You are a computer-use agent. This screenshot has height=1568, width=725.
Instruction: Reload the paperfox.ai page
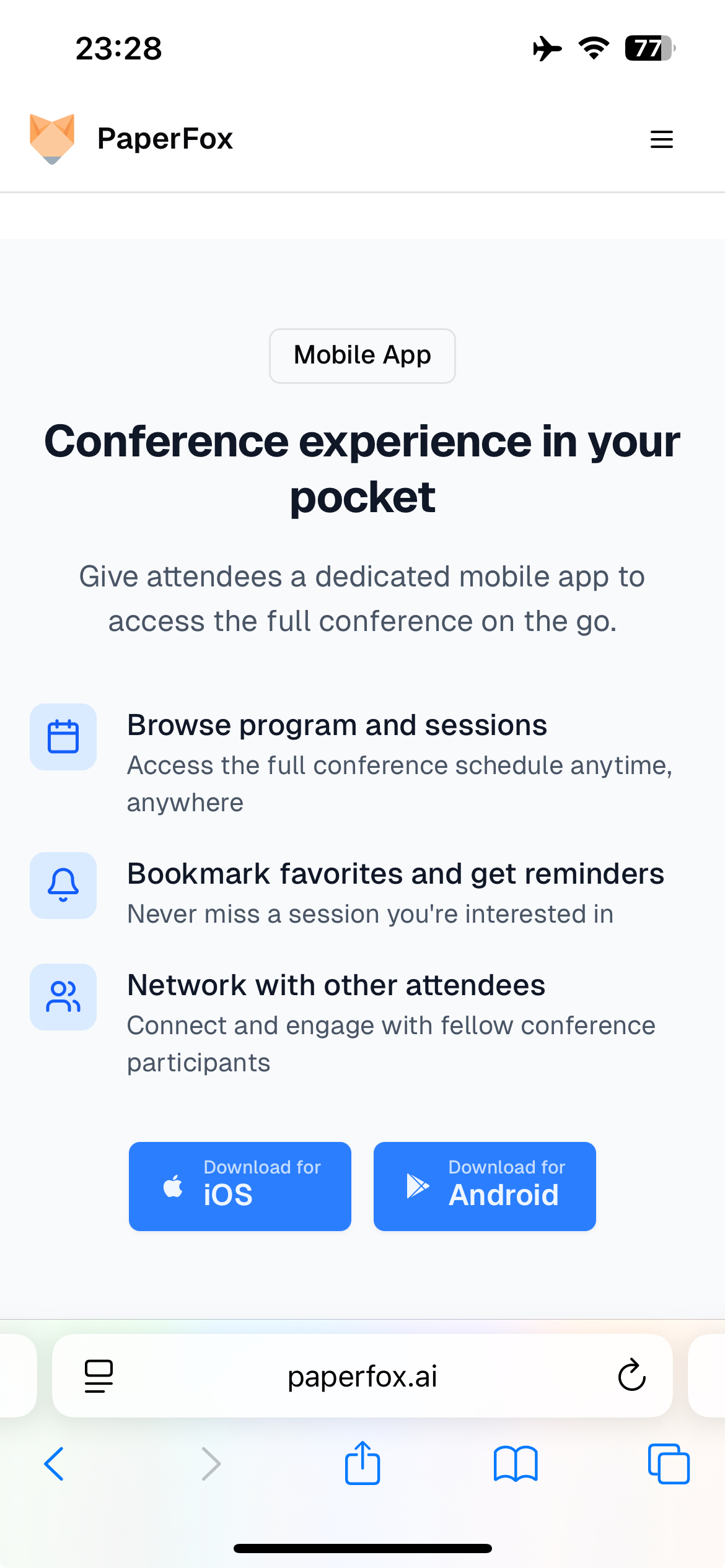(631, 1375)
